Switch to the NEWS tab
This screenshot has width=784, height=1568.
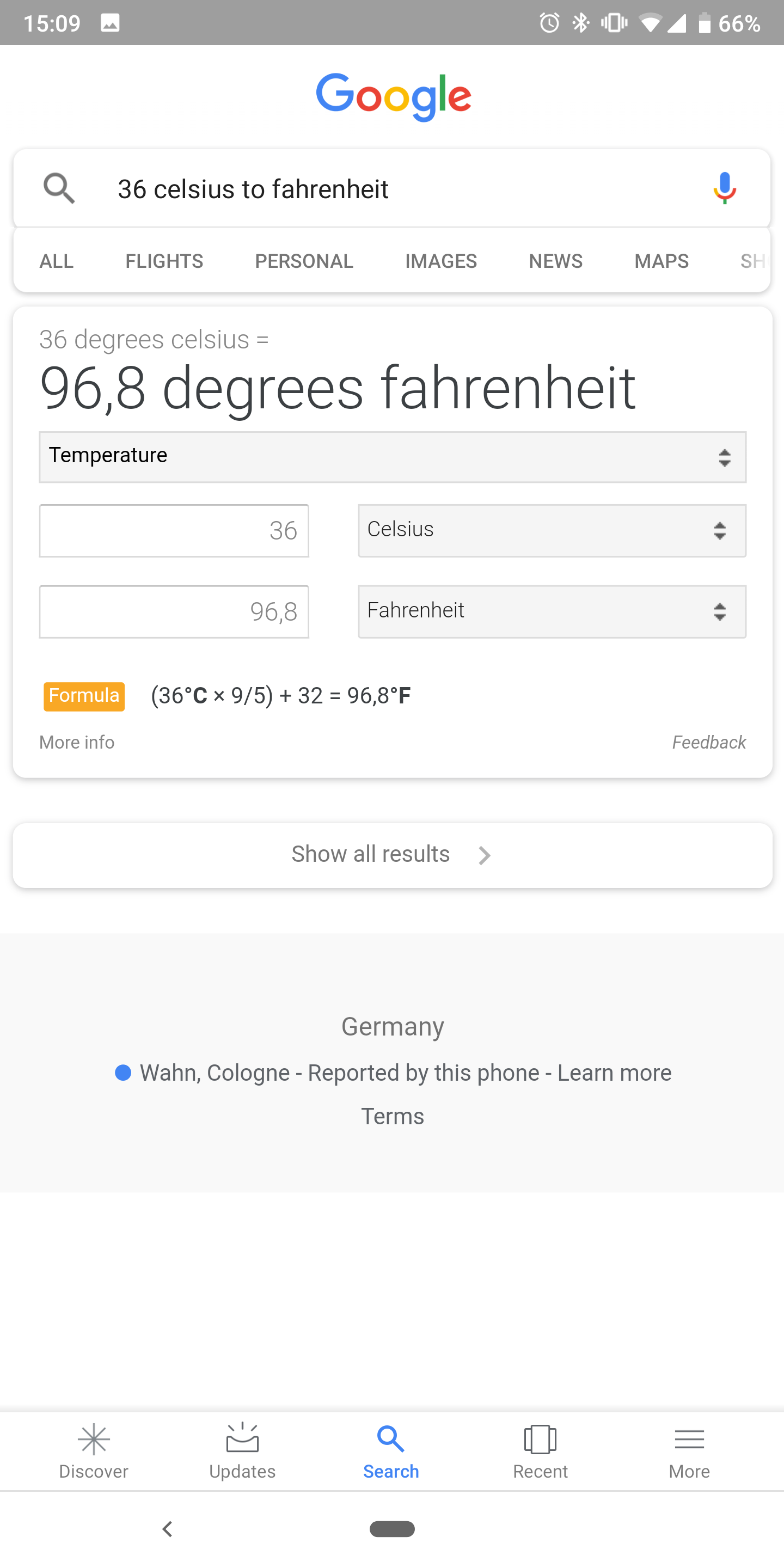[x=555, y=261]
